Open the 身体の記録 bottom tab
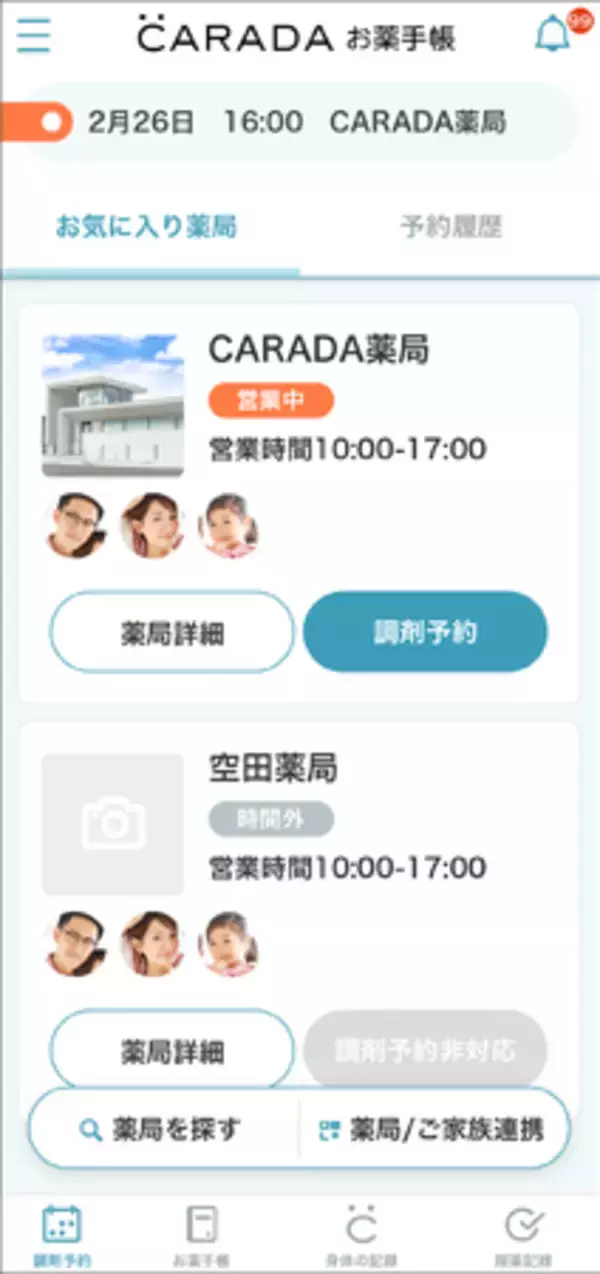Screen dimensions: 600x1274 361,1234
